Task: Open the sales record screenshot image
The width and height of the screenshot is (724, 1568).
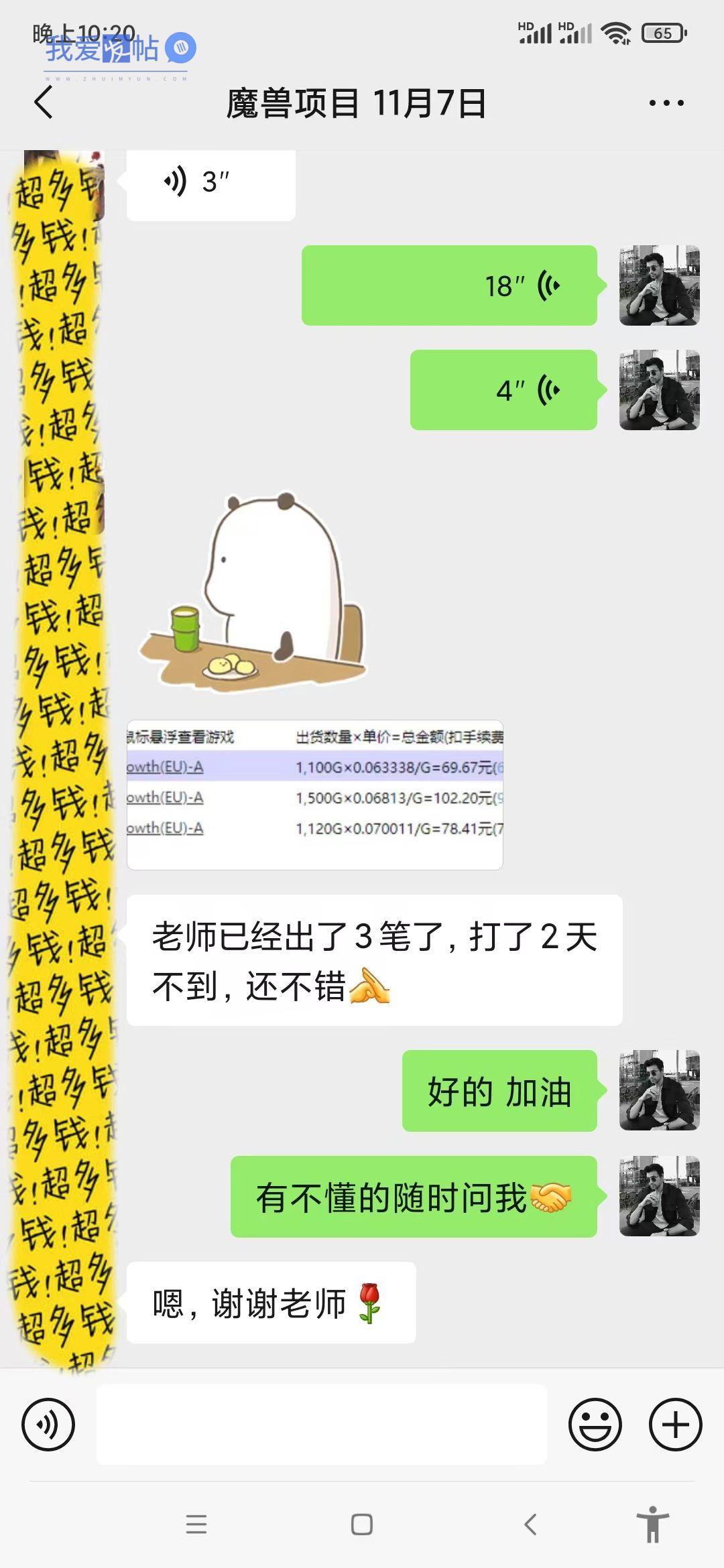Action: coord(315,795)
